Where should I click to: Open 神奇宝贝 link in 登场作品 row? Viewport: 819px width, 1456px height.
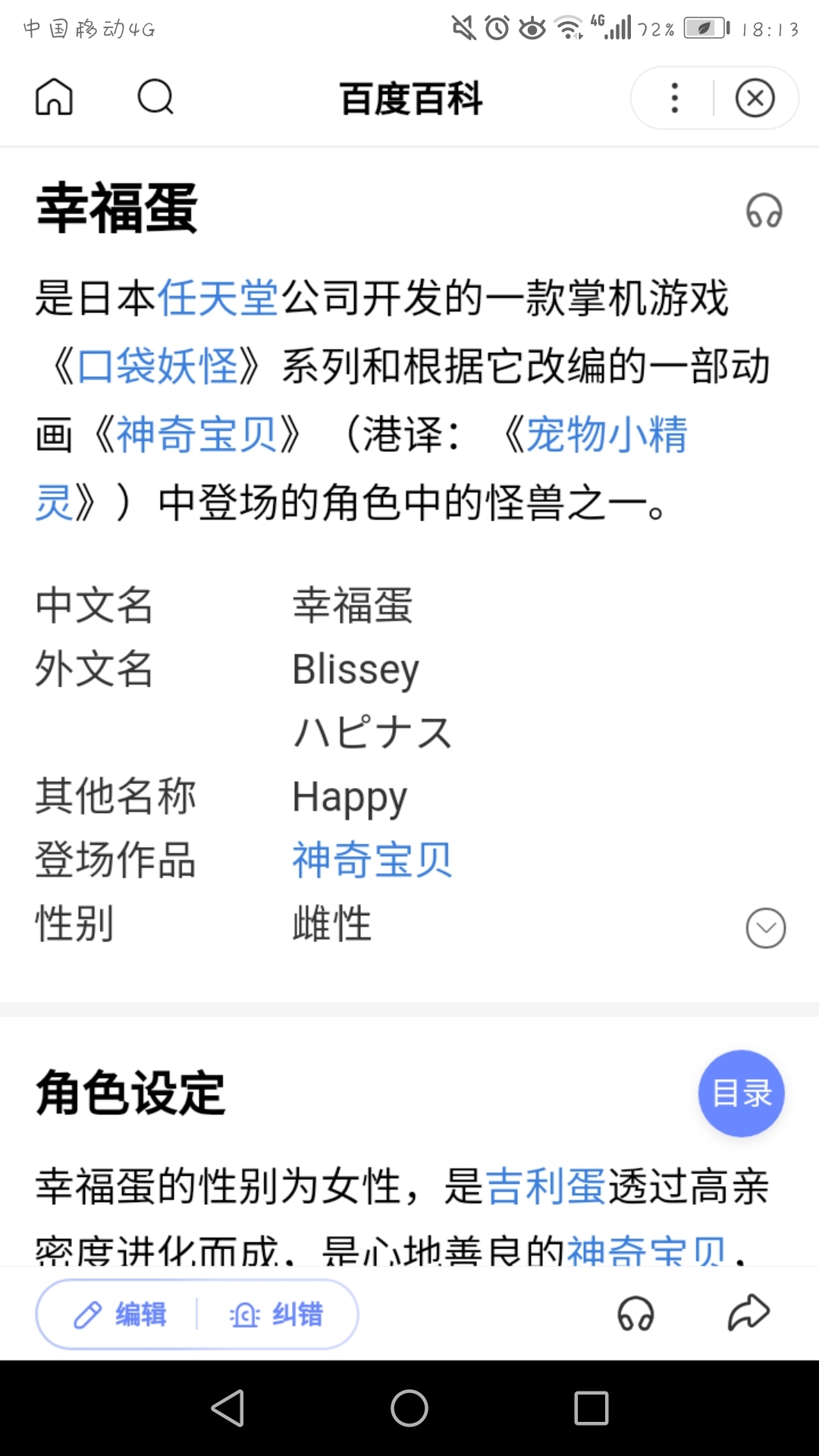click(372, 860)
